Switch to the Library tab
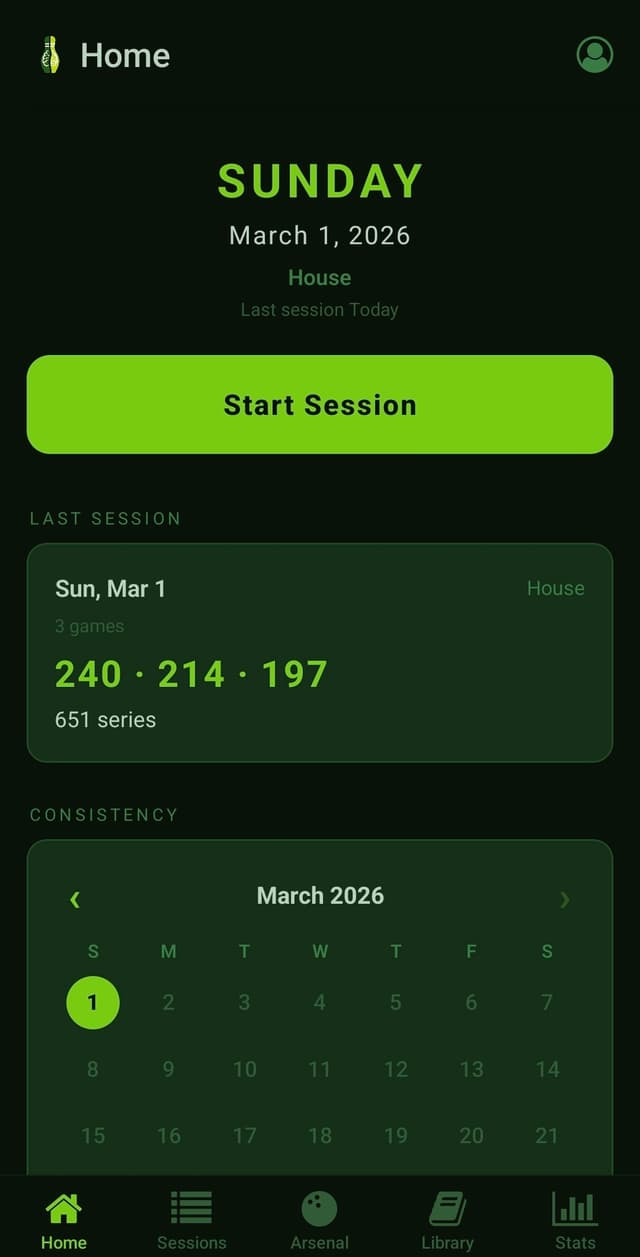Image resolution: width=640 pixels, height=1257 pixels. tap(447, 1220)
